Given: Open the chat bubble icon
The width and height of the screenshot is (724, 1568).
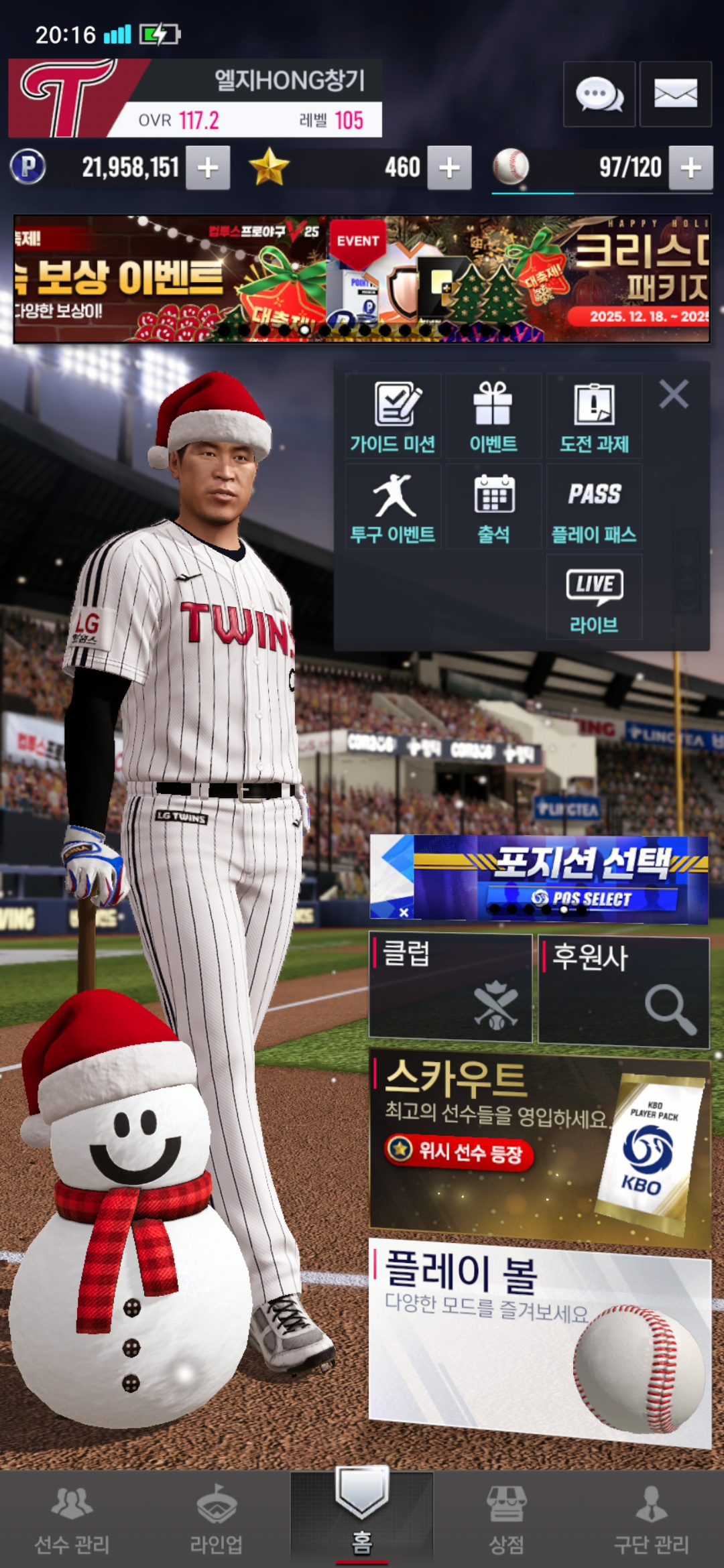Looking at the screenshot, I should point(599,94).
